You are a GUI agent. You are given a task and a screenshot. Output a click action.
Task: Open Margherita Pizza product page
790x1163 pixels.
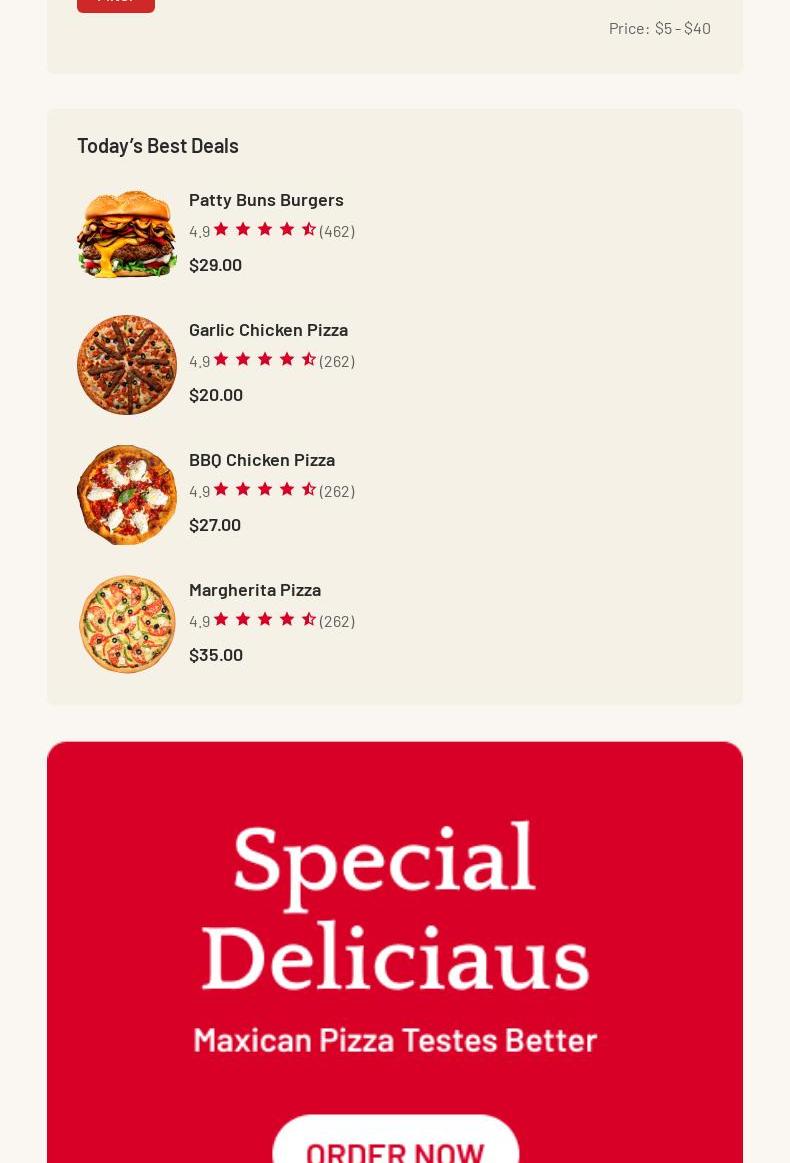point(255,590)
